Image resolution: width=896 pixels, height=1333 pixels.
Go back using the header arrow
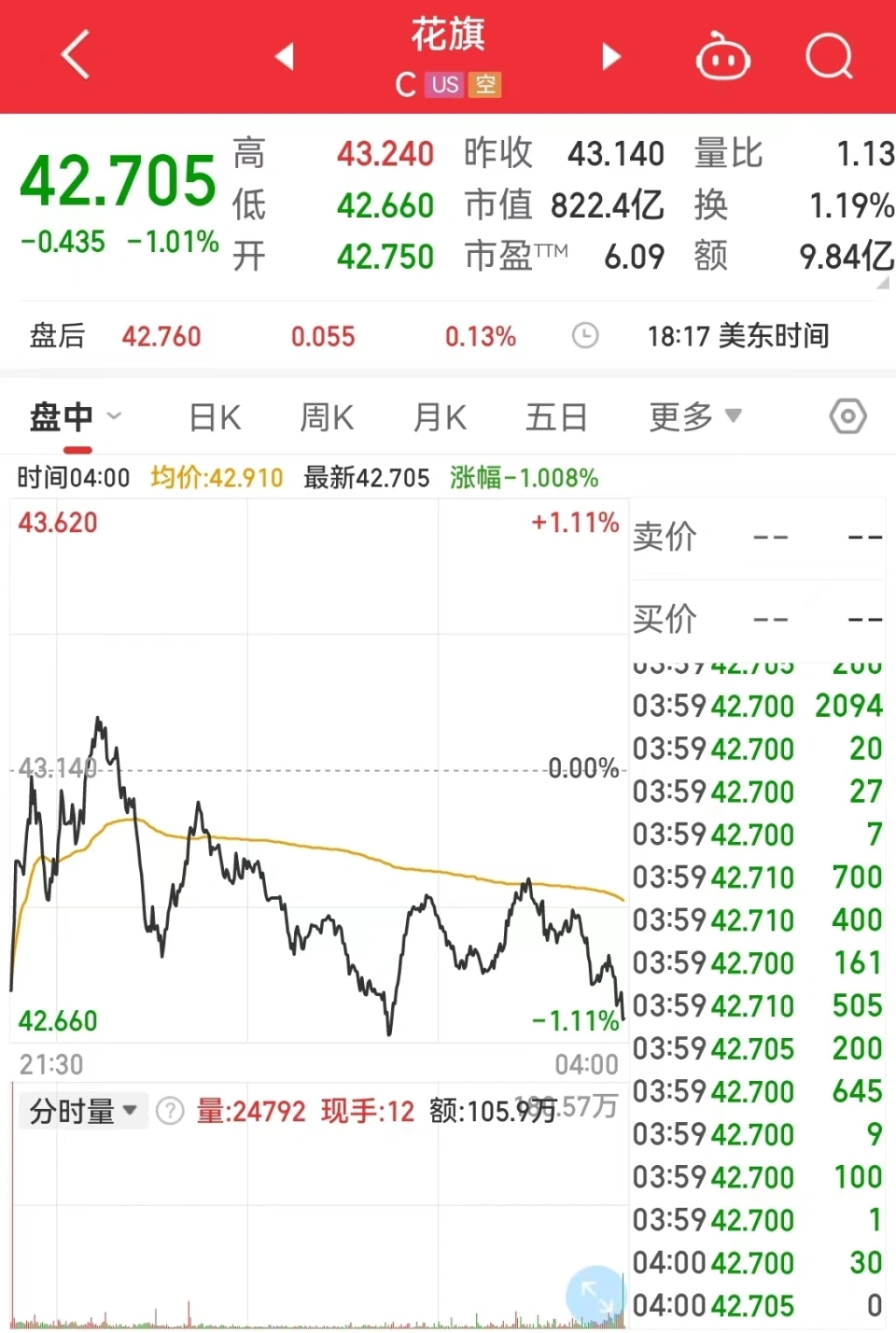tap(77, 56)
